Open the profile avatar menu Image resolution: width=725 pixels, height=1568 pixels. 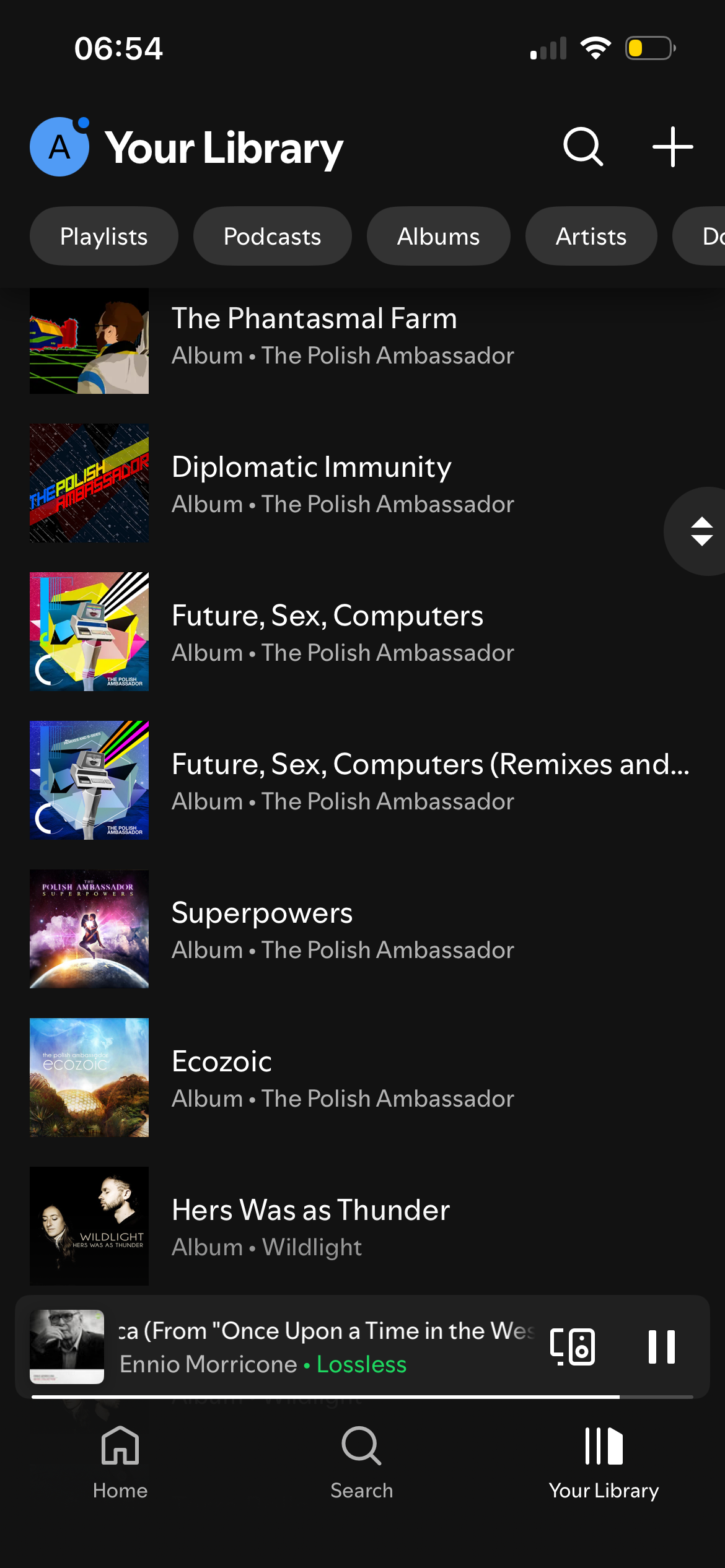[59, 147]
